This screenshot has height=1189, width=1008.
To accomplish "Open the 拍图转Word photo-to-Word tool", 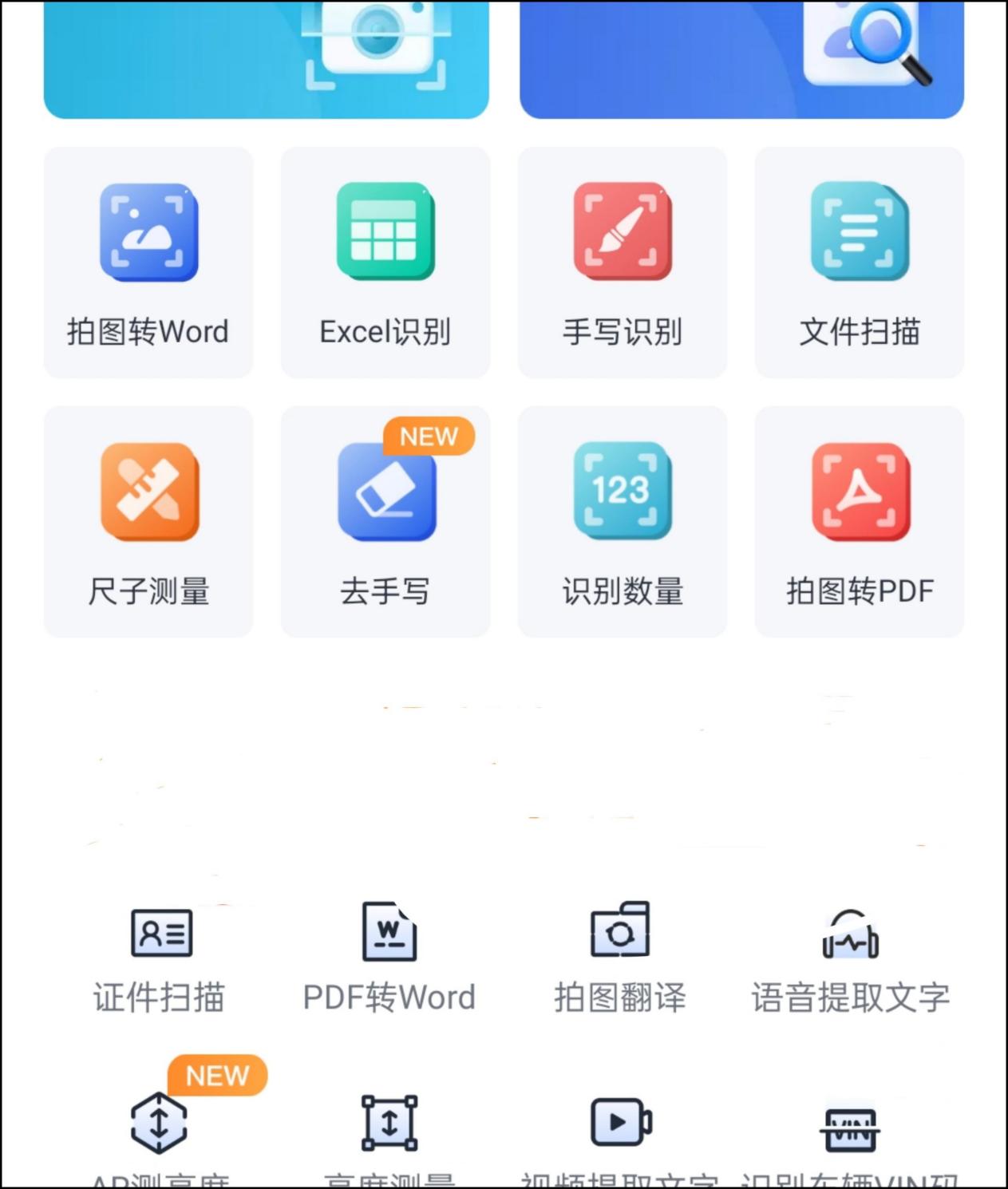I will [148, 262].
